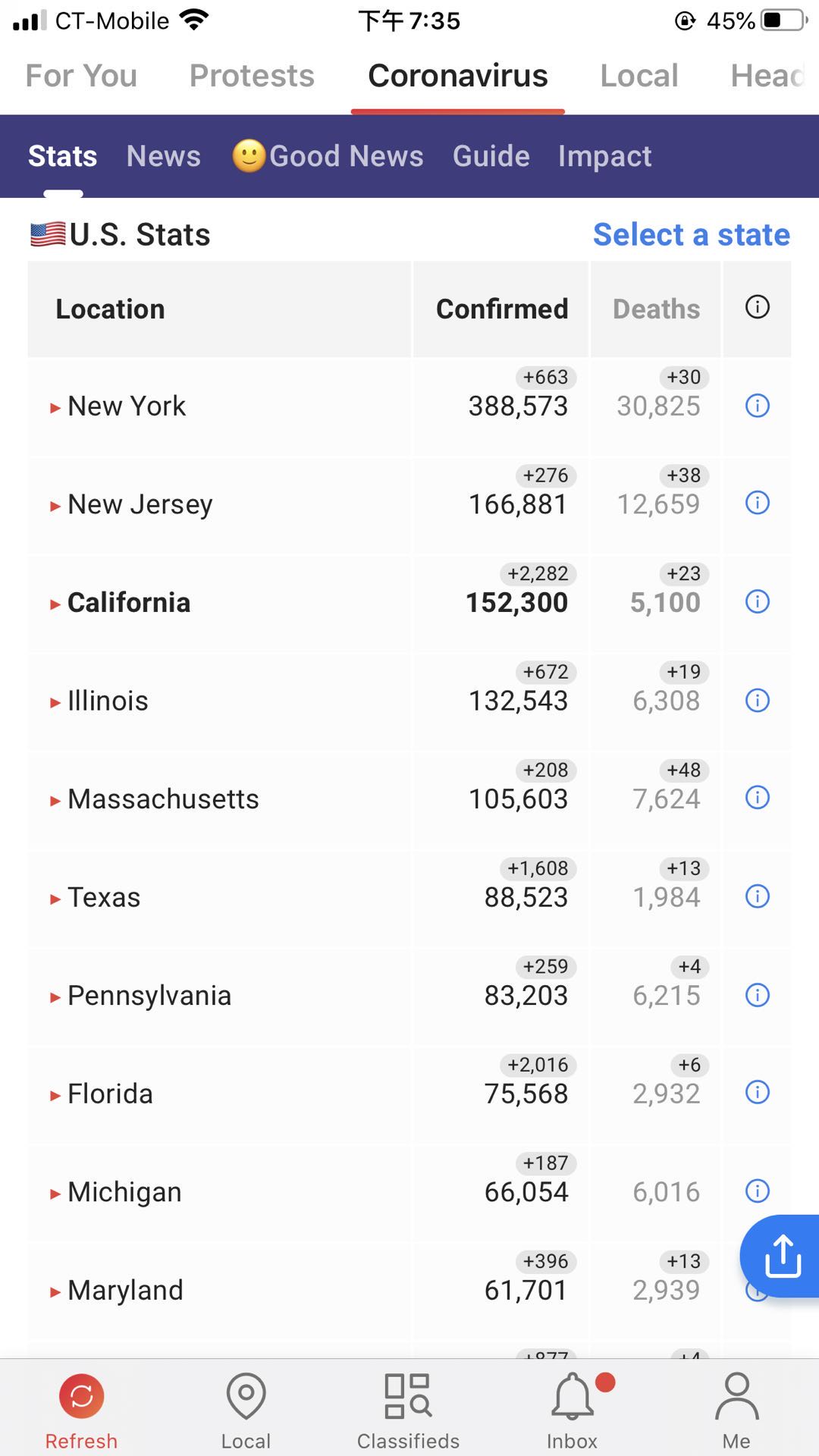Select the News sub-tab
Image resolution: width=819 pixels, height=1456 pixels.
point(164,156)
